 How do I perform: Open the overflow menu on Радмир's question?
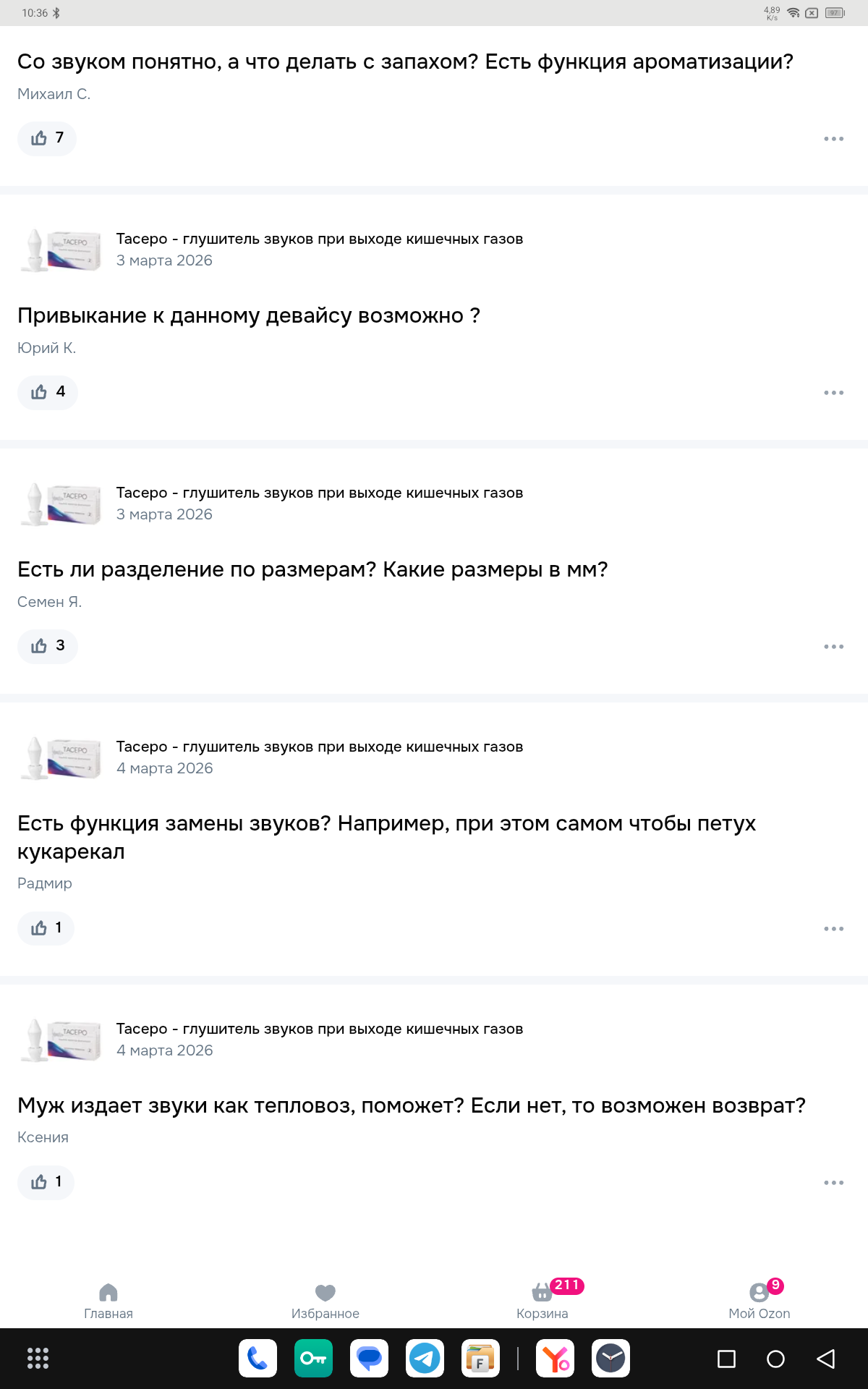coord(833,929)
